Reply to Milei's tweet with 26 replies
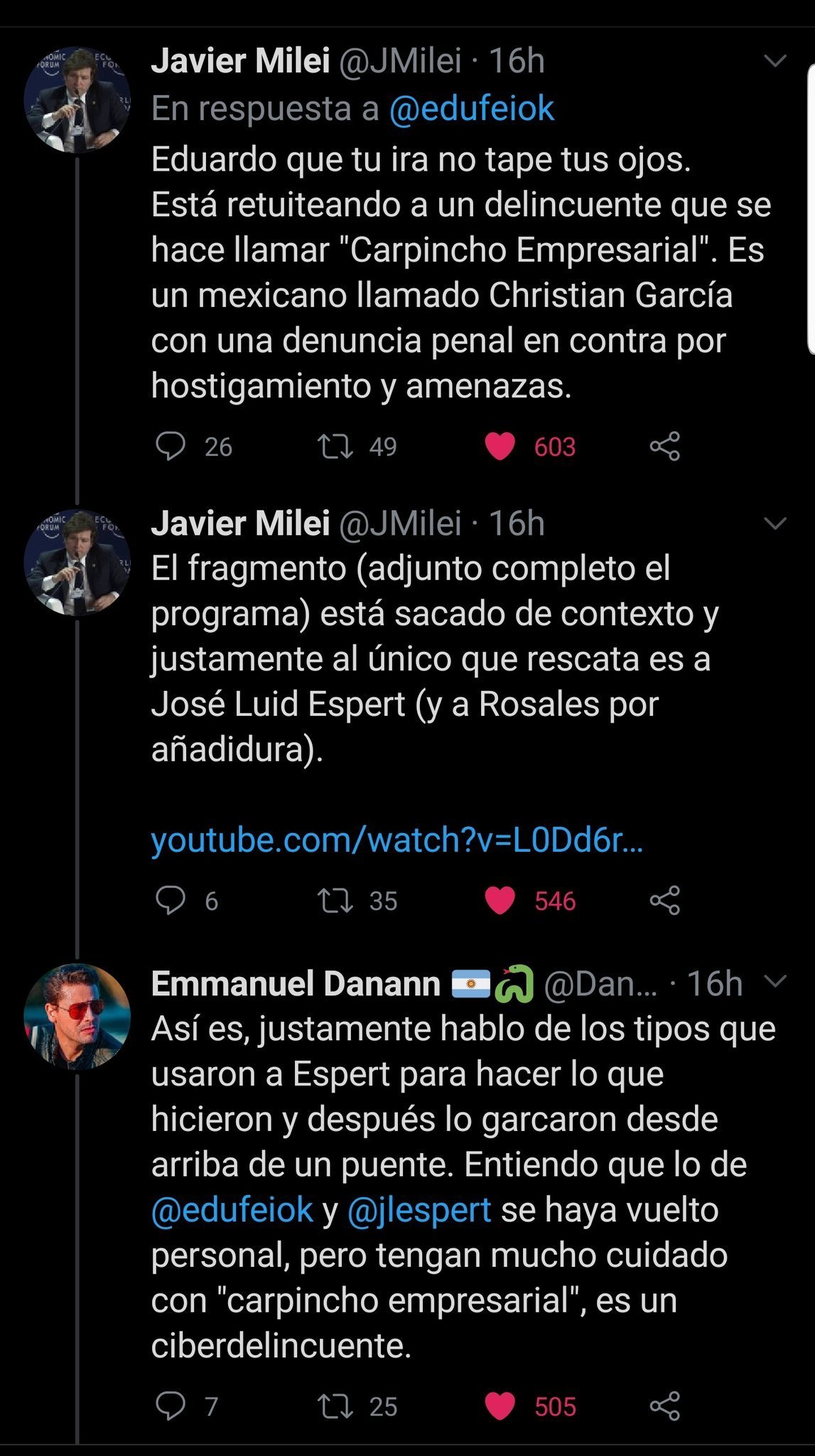The image size is (815, 1456). click(x=171, y=446)
